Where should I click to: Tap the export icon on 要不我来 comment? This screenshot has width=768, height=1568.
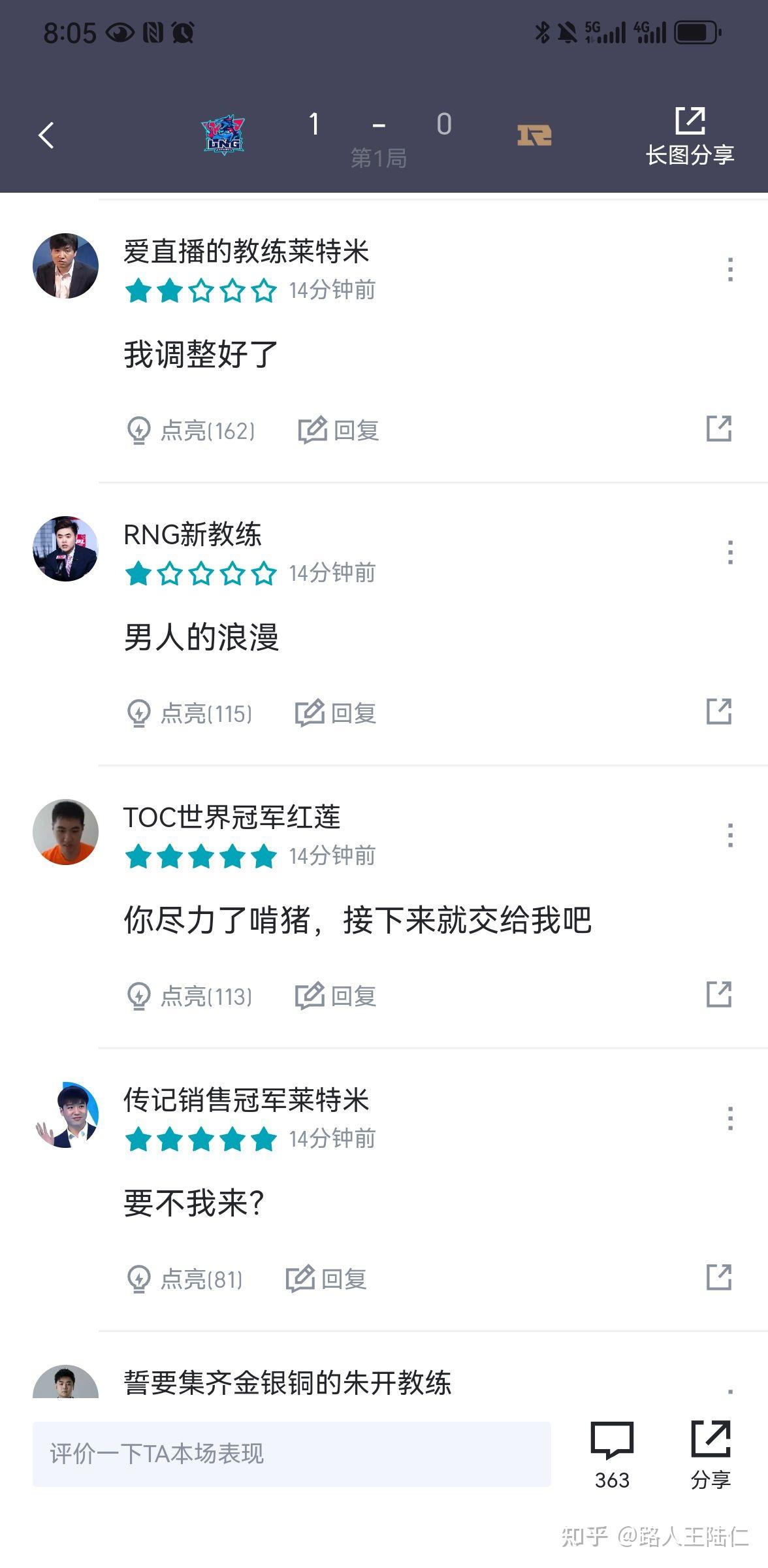(x=720, y=1279)
